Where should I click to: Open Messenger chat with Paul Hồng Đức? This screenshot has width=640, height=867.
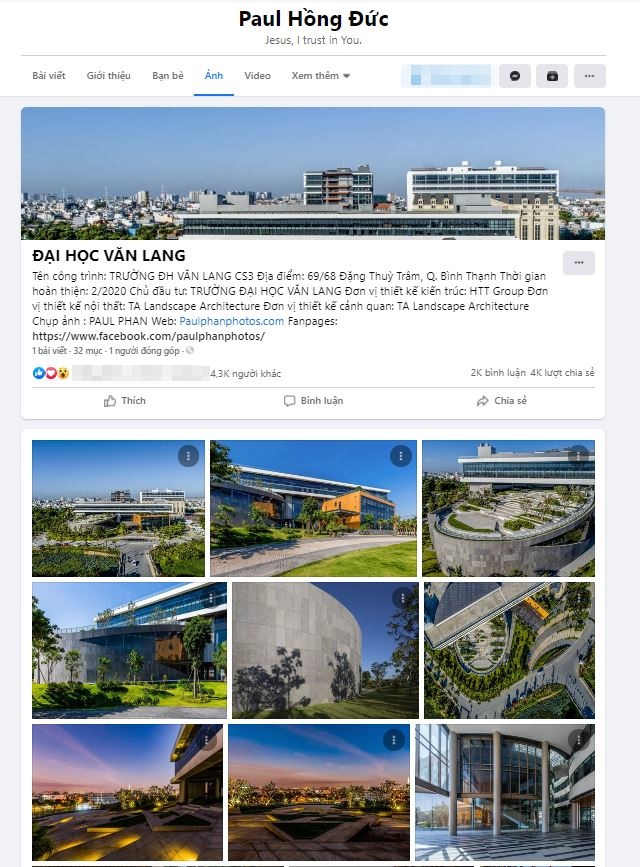pyautogui.click(x=514, y=76)
